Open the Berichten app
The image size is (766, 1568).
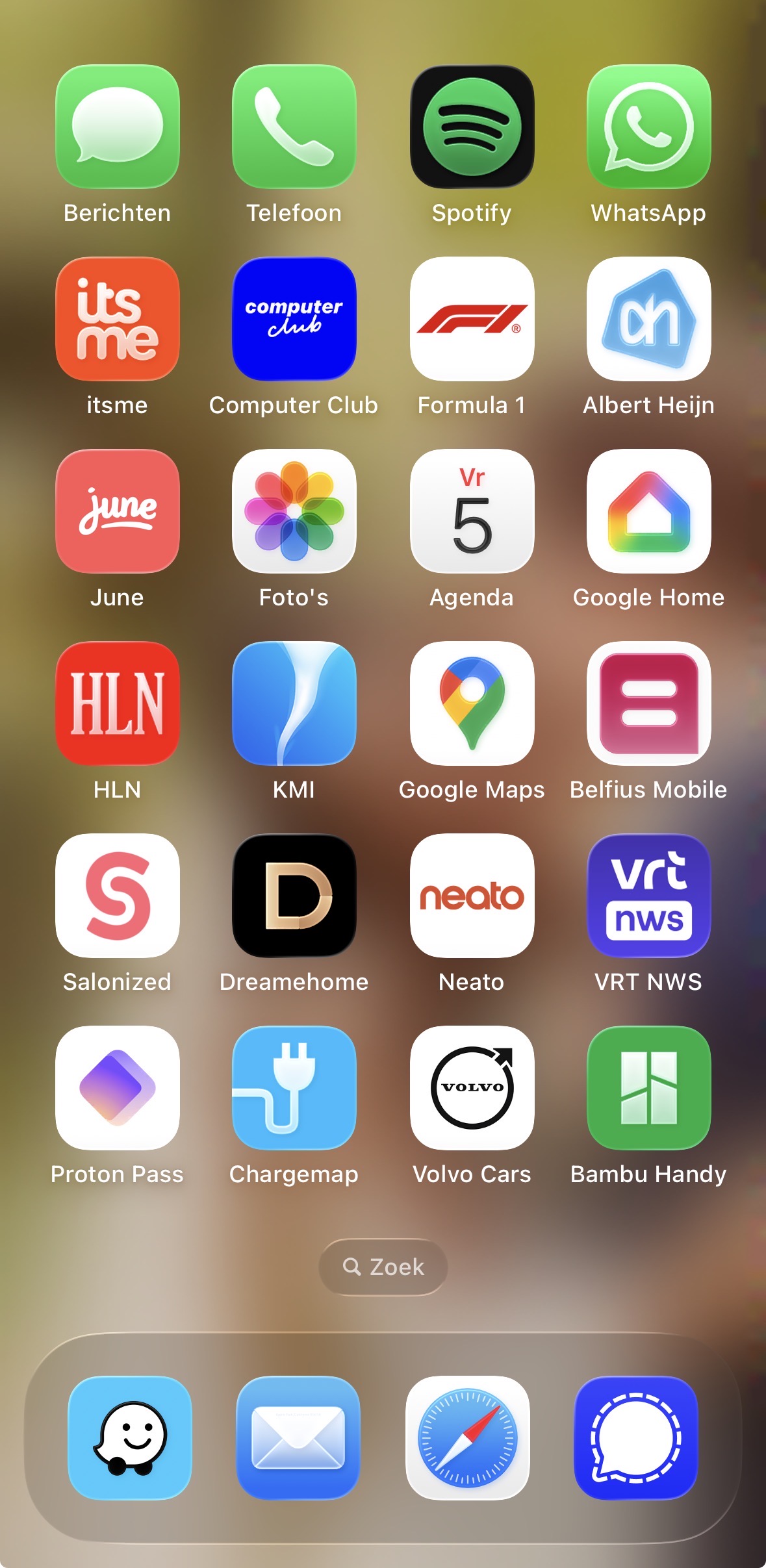117,127
